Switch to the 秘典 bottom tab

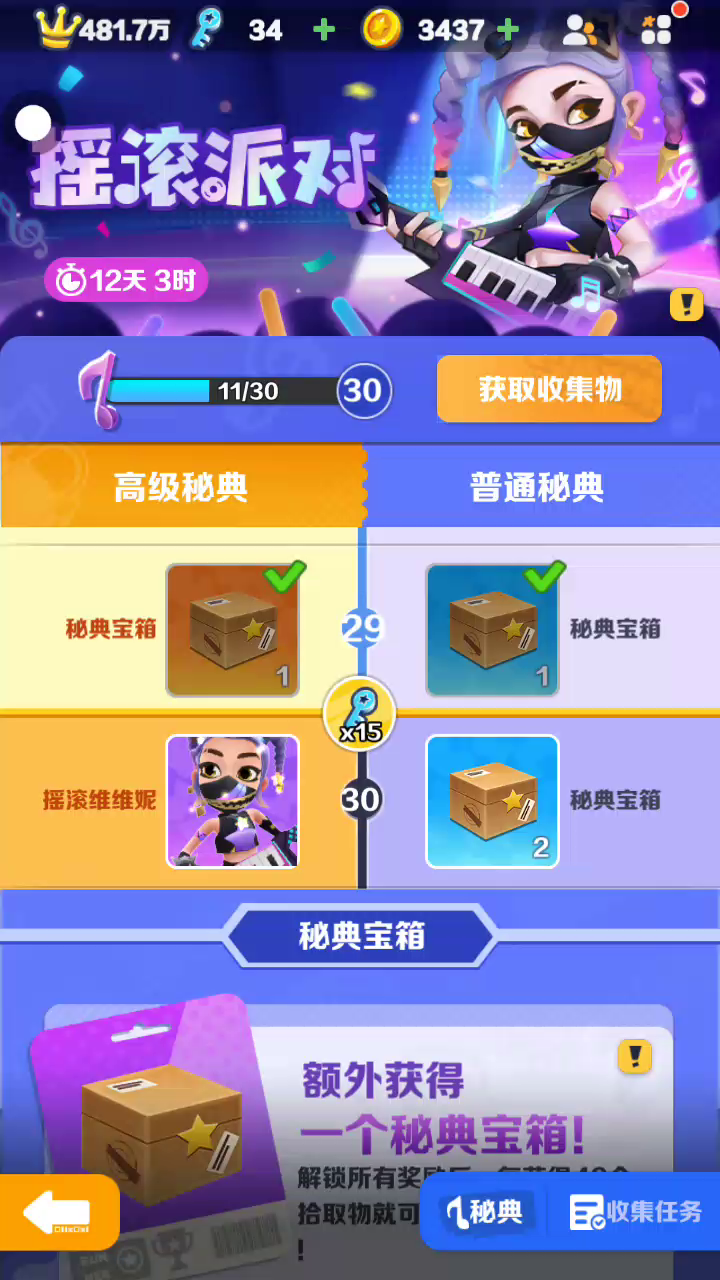point(486,1212)
